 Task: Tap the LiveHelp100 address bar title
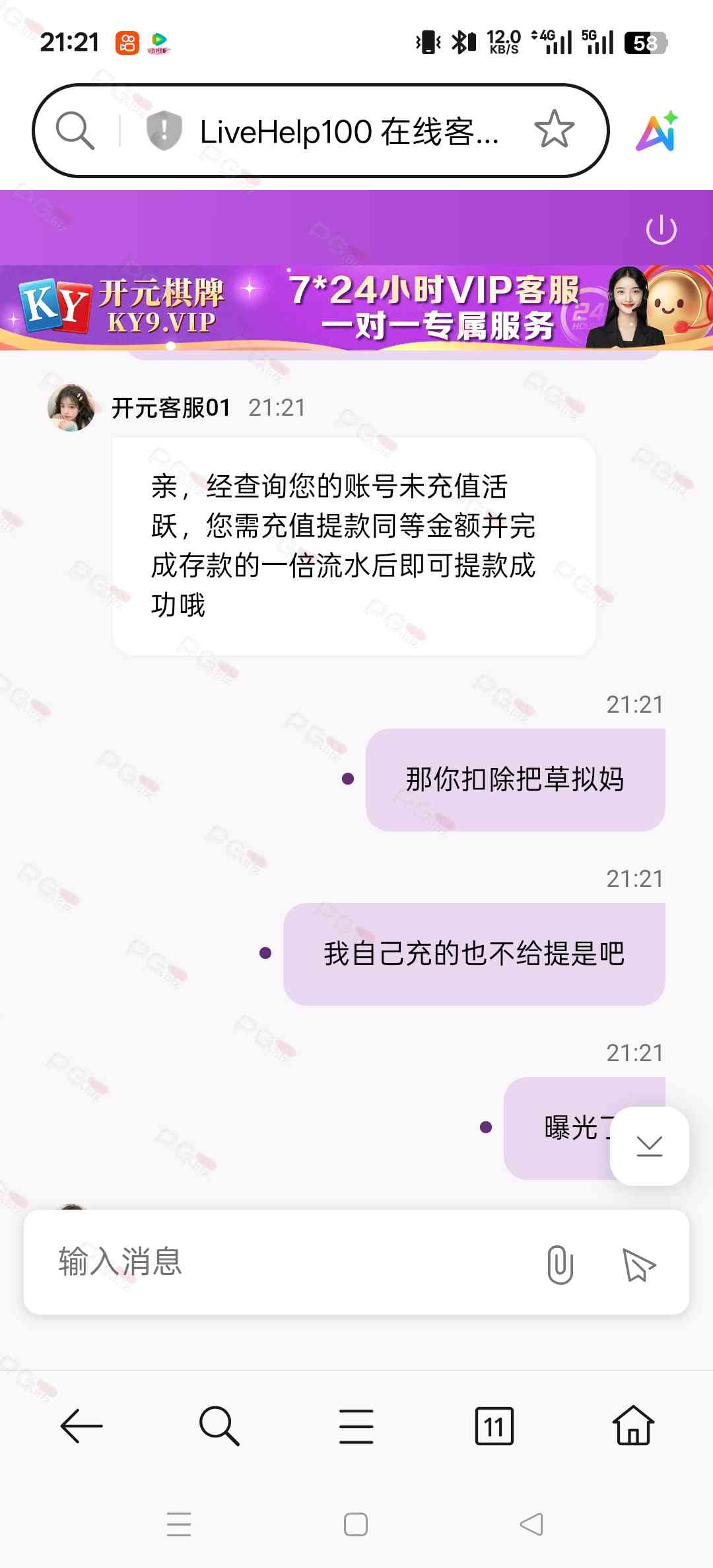coord(349,131)
